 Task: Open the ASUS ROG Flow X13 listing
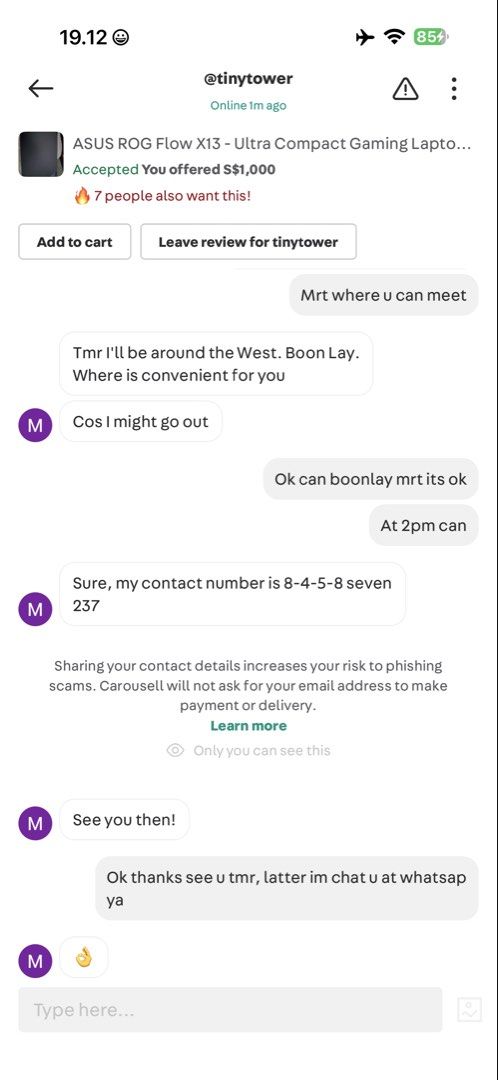coord(272,144)
